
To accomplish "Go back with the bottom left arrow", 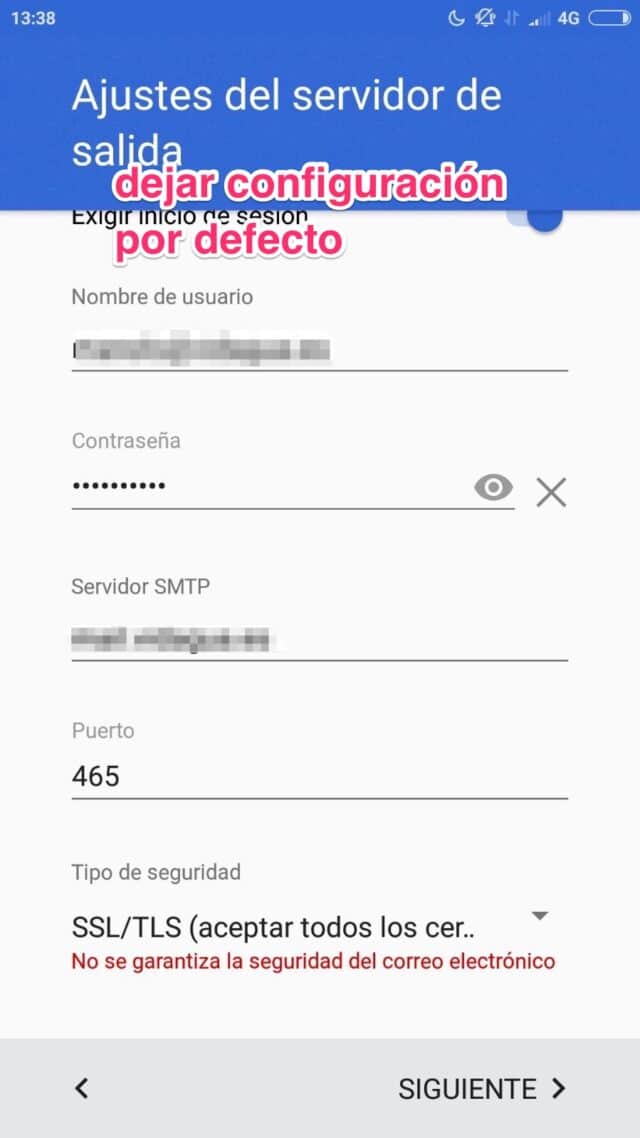I will point(82,1089).
